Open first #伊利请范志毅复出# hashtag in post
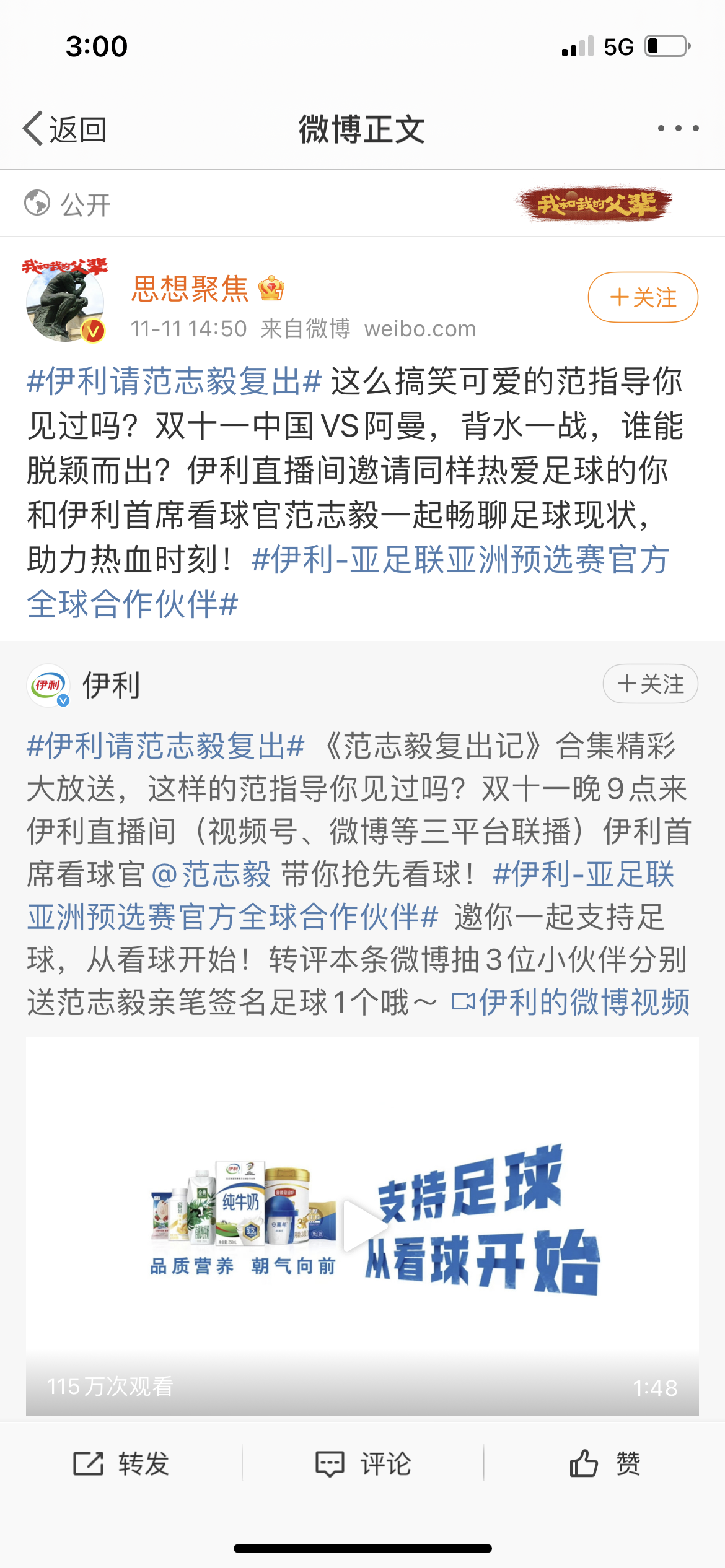725x1568 pixels. pos(174,381)
